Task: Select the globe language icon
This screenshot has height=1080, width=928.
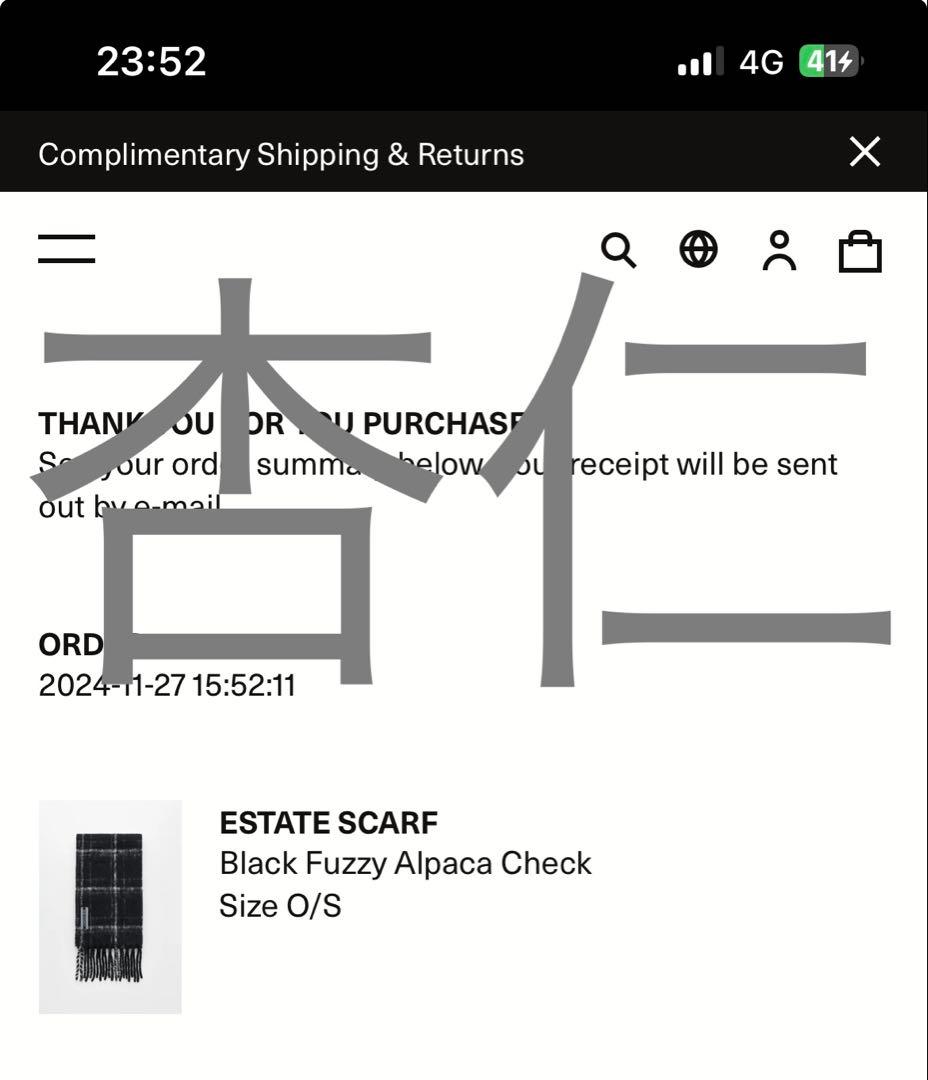Action: coord(699,250)
